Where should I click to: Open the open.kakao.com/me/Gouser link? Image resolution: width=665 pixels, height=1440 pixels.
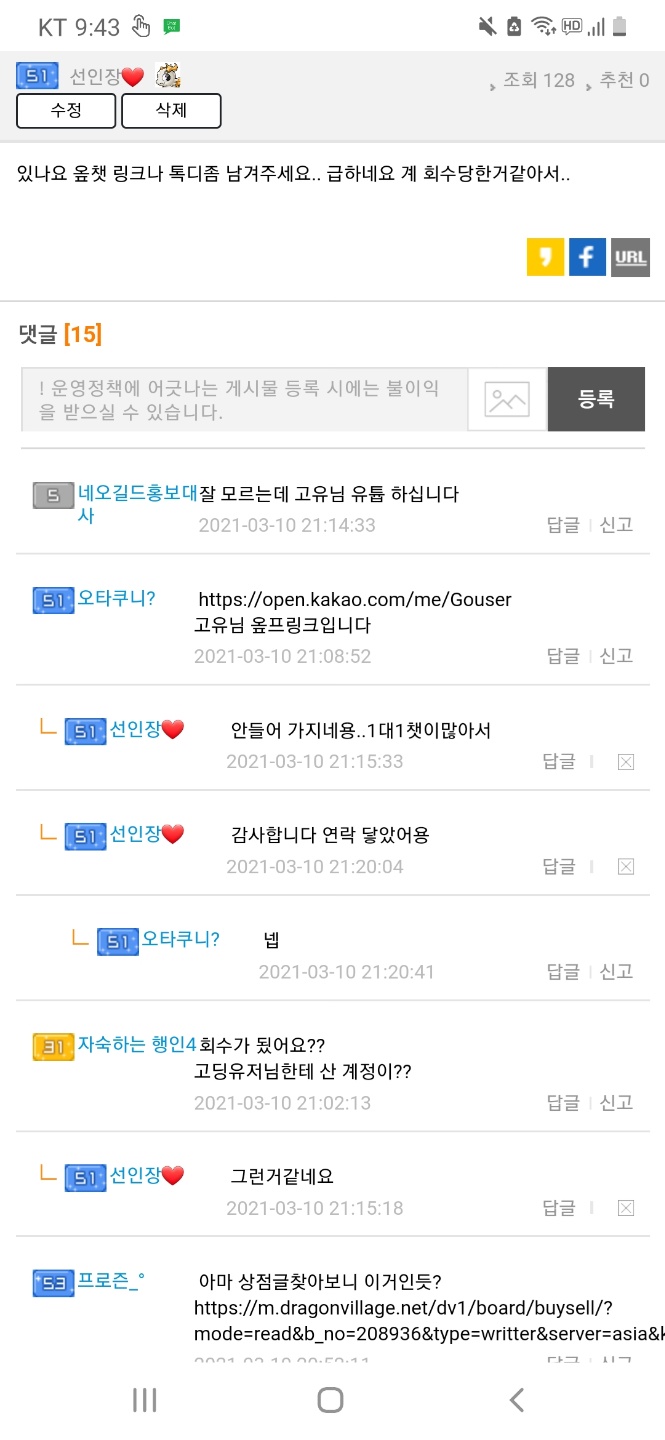355,600
